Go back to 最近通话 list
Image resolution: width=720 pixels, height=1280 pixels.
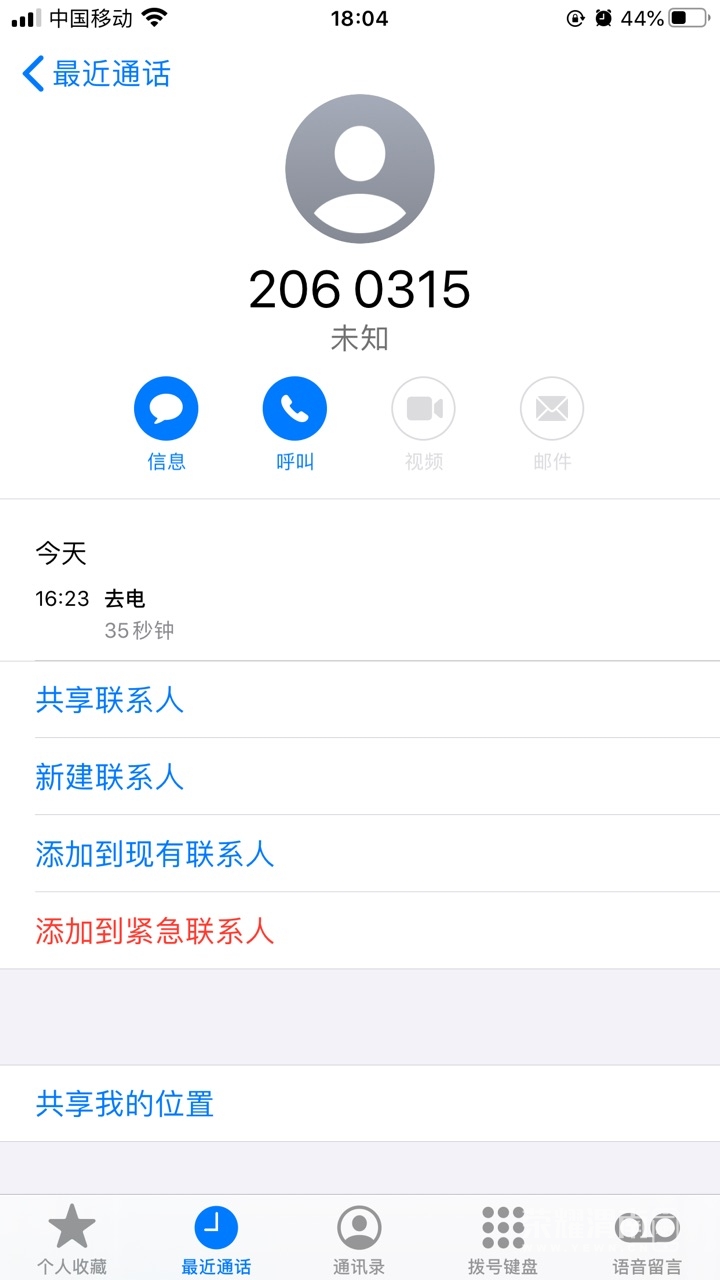click(x=96, y=74)
